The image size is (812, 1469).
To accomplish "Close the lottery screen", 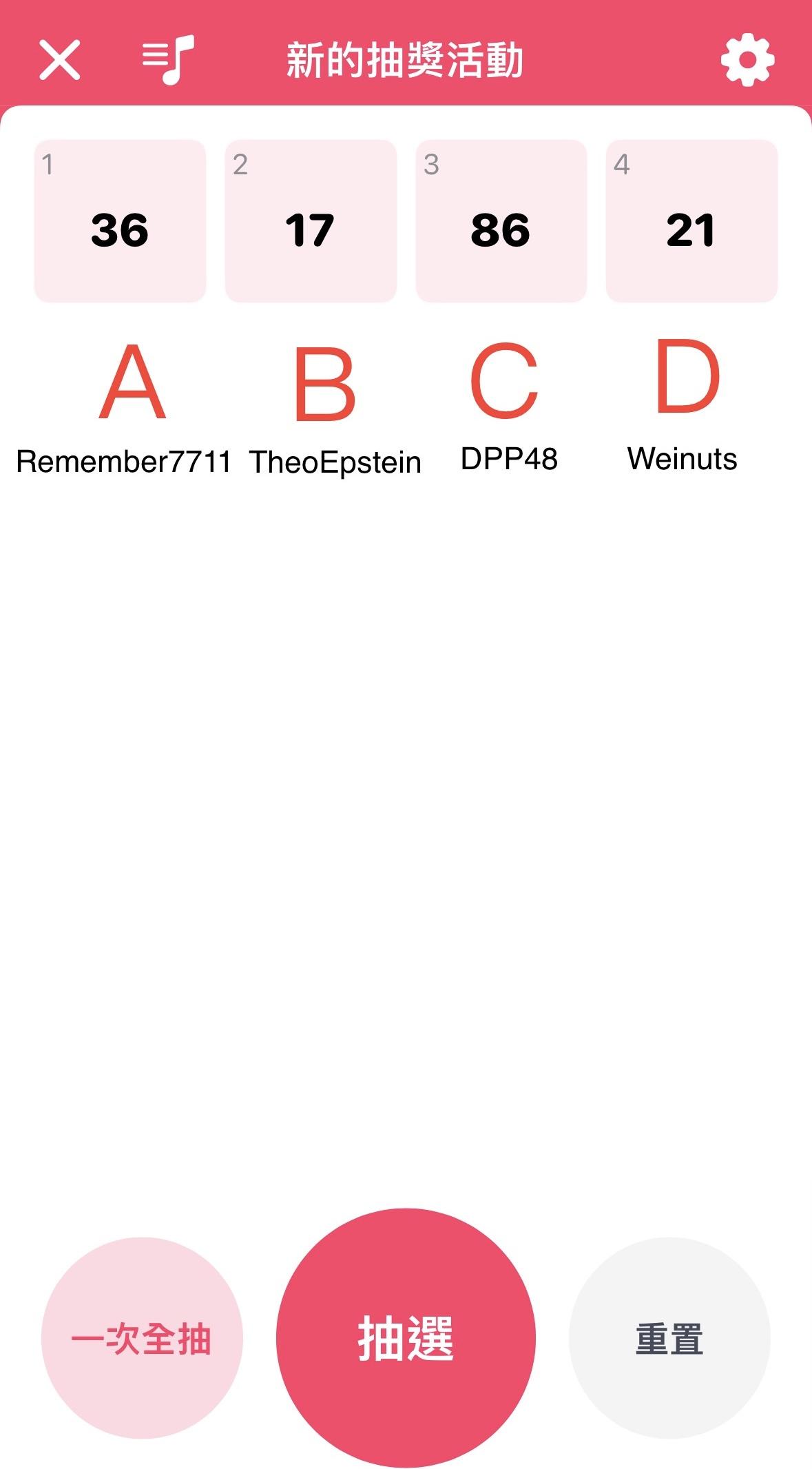I will [60, 60].
